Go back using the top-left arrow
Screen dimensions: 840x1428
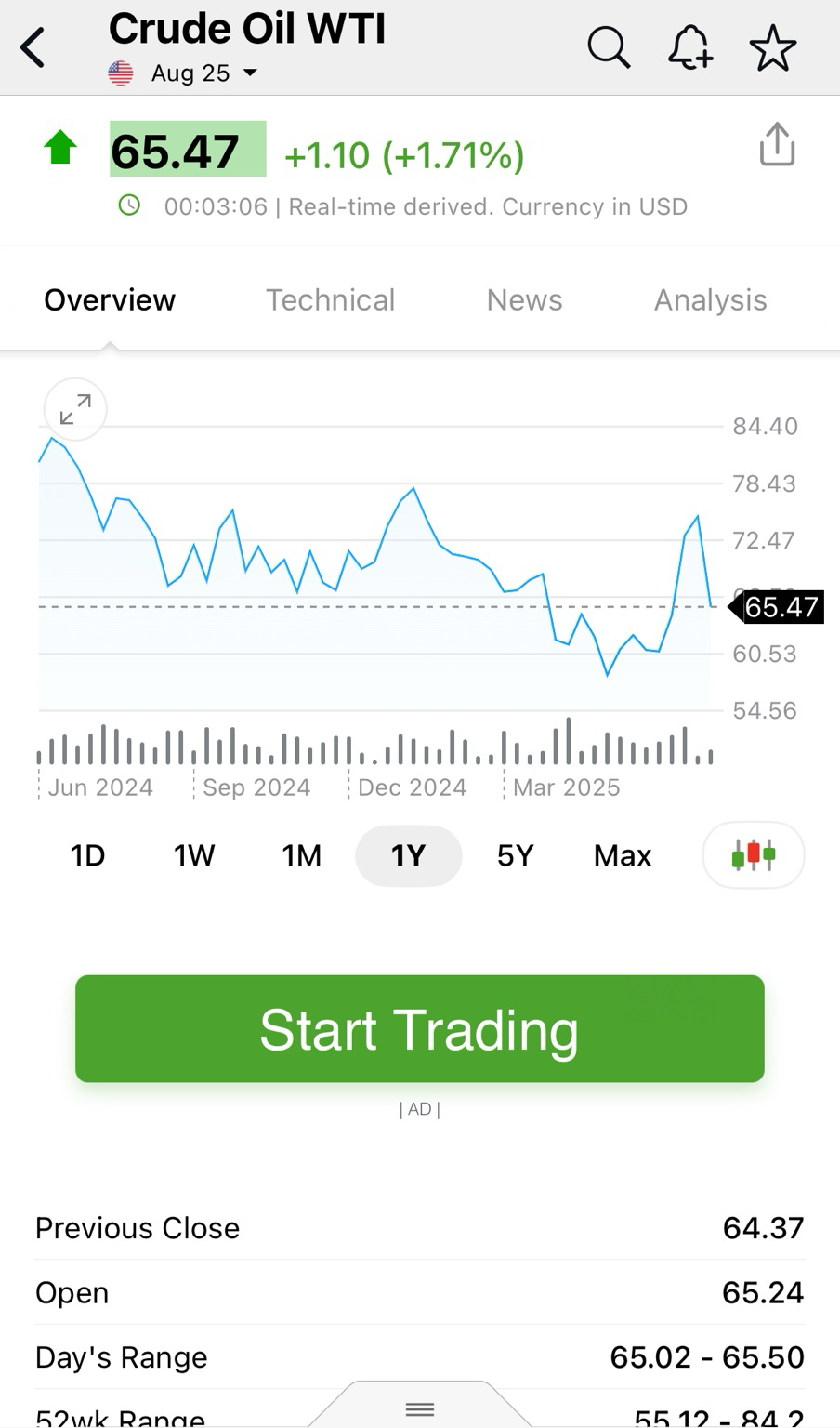(x=33, y=47)
